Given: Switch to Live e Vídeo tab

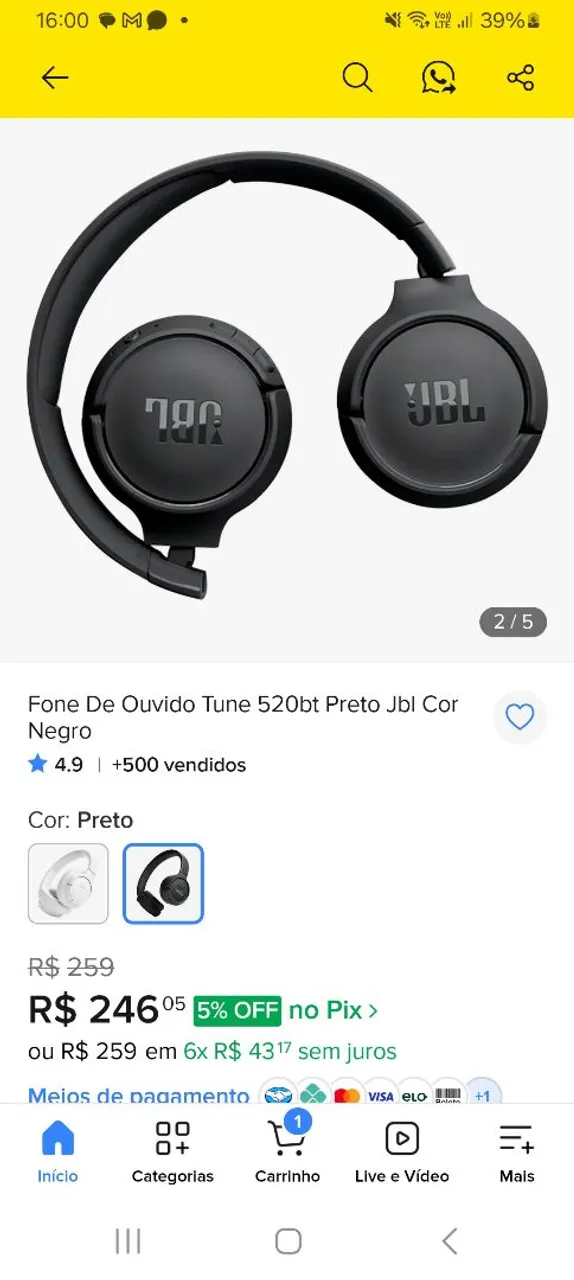Looking at the screenshot, I should (402, 1152).
